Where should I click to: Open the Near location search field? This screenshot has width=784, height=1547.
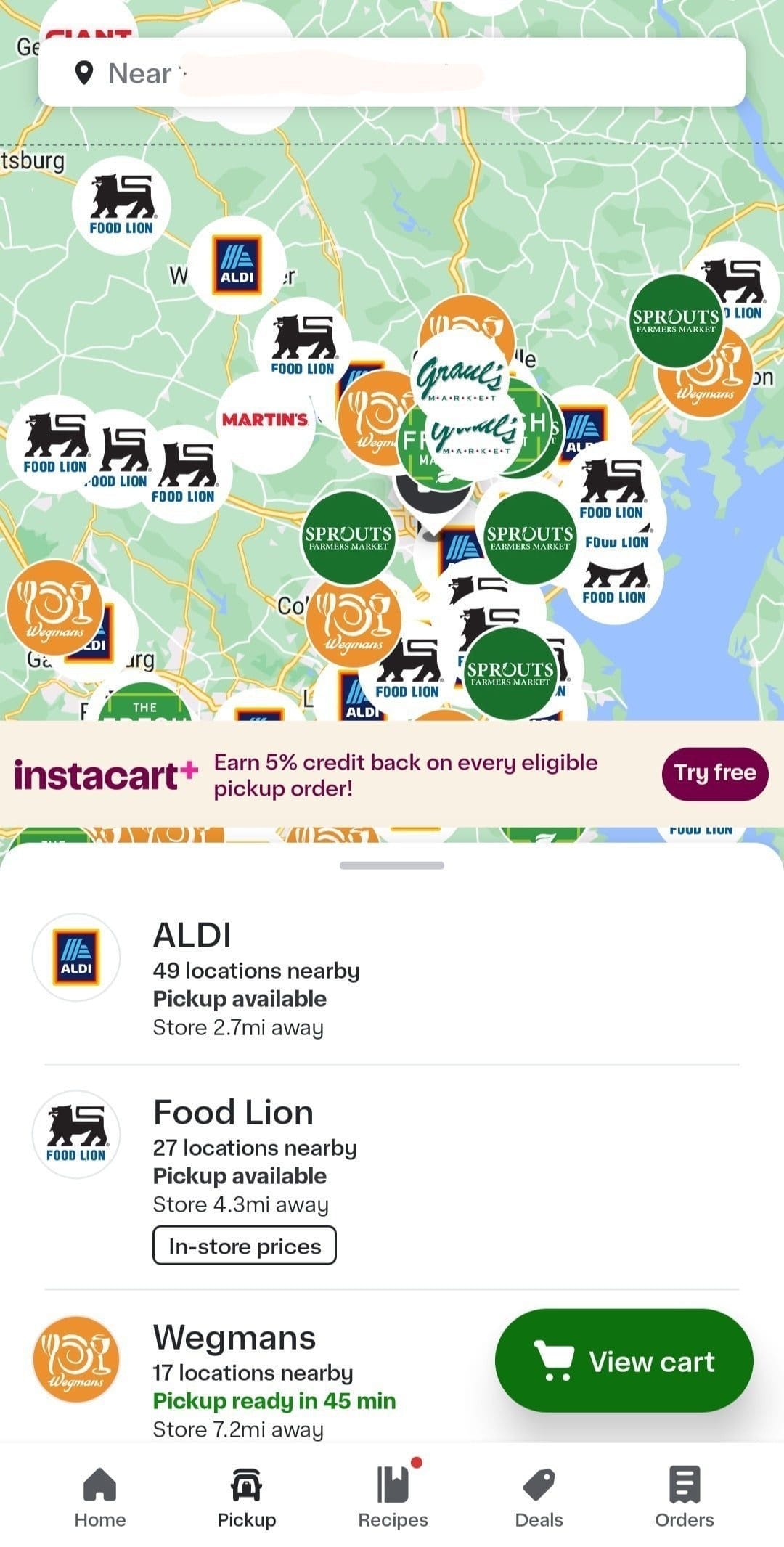click(x=392, y=73)
